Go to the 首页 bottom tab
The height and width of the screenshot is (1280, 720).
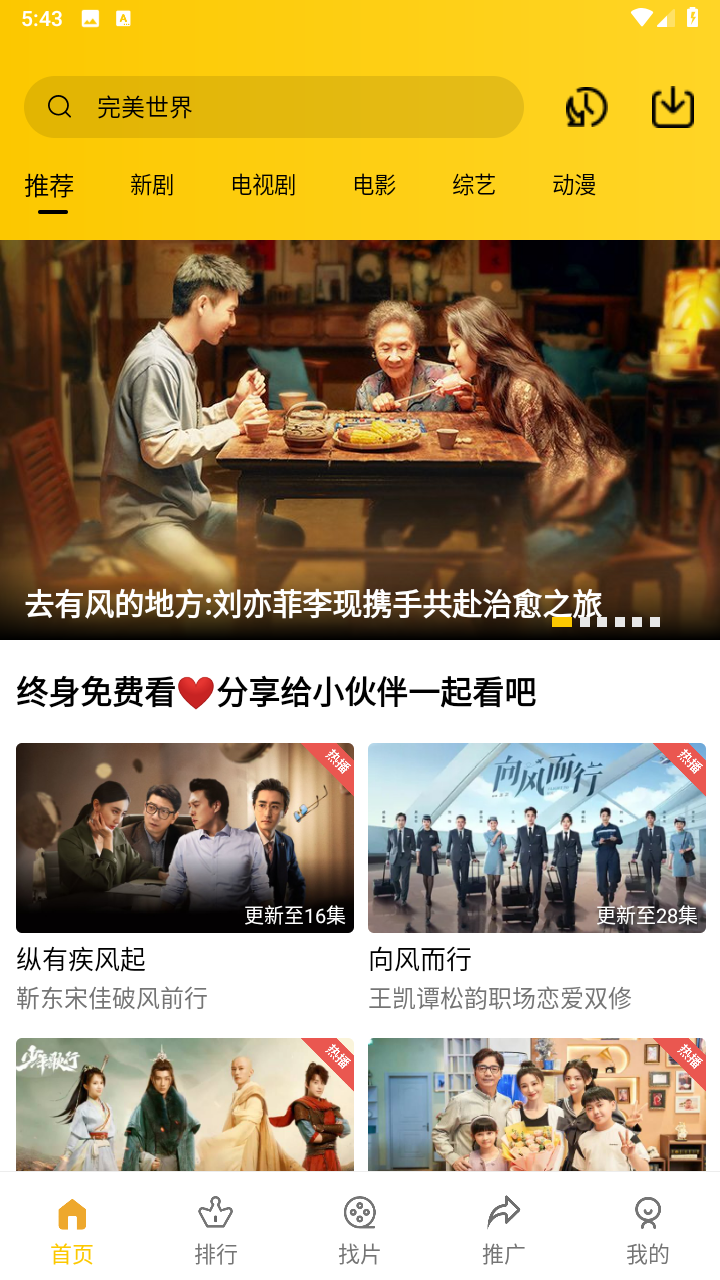point(72,1228)
